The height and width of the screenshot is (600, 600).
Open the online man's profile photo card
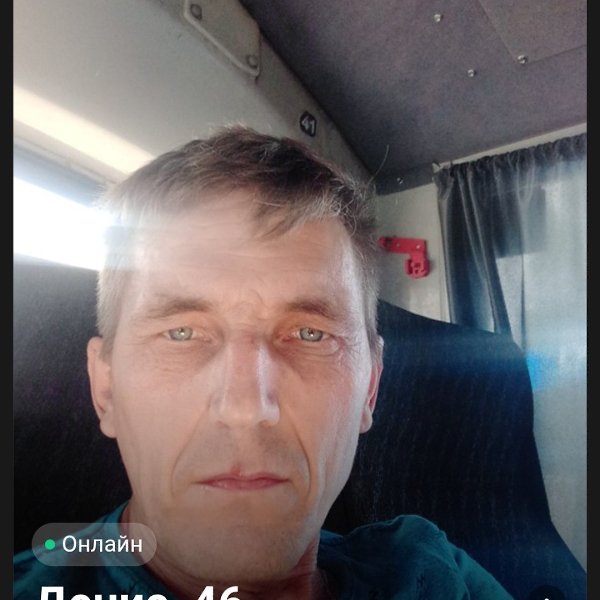pos(300,300)
